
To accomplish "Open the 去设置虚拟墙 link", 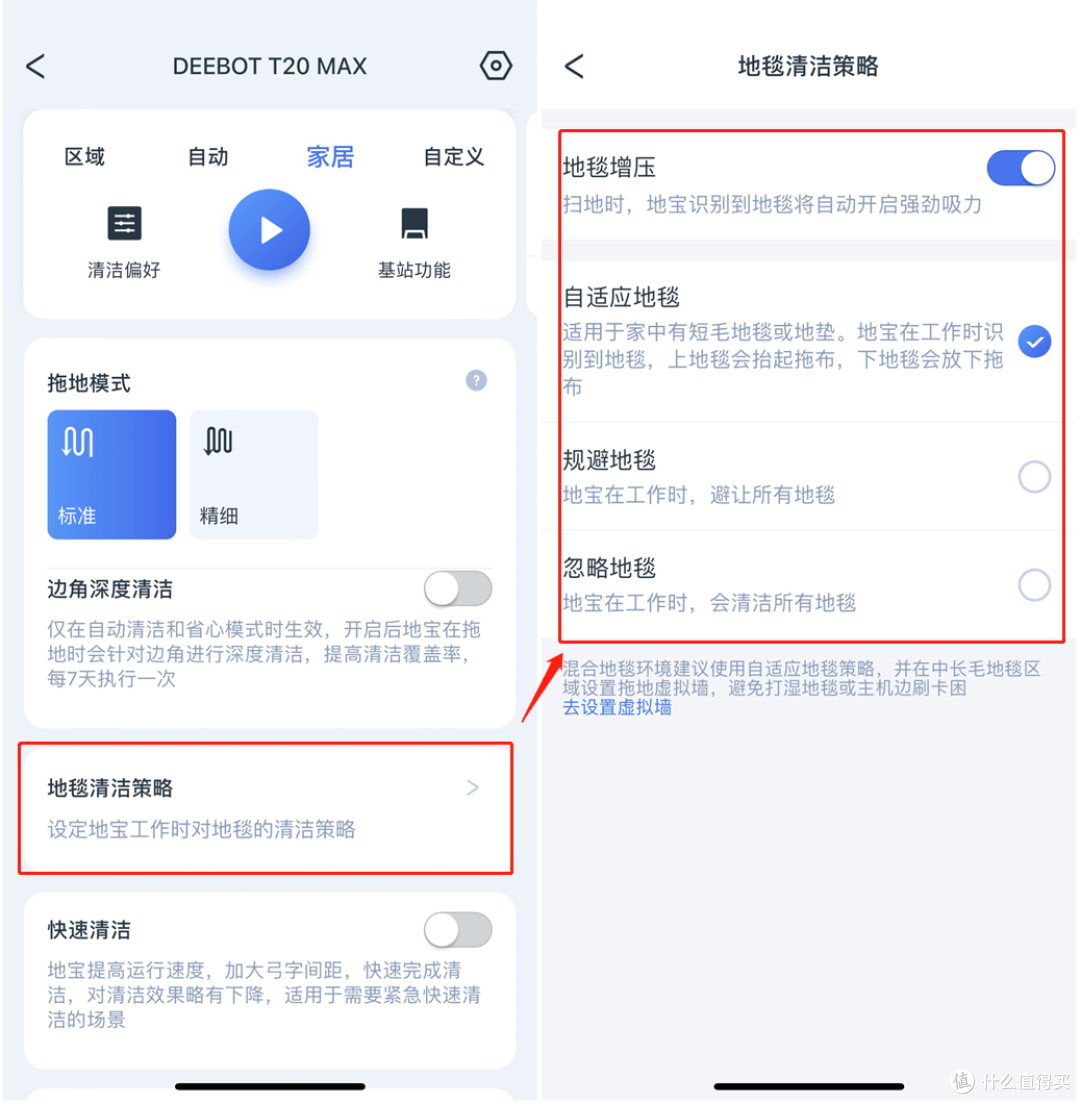I will [x=617, y=708].
